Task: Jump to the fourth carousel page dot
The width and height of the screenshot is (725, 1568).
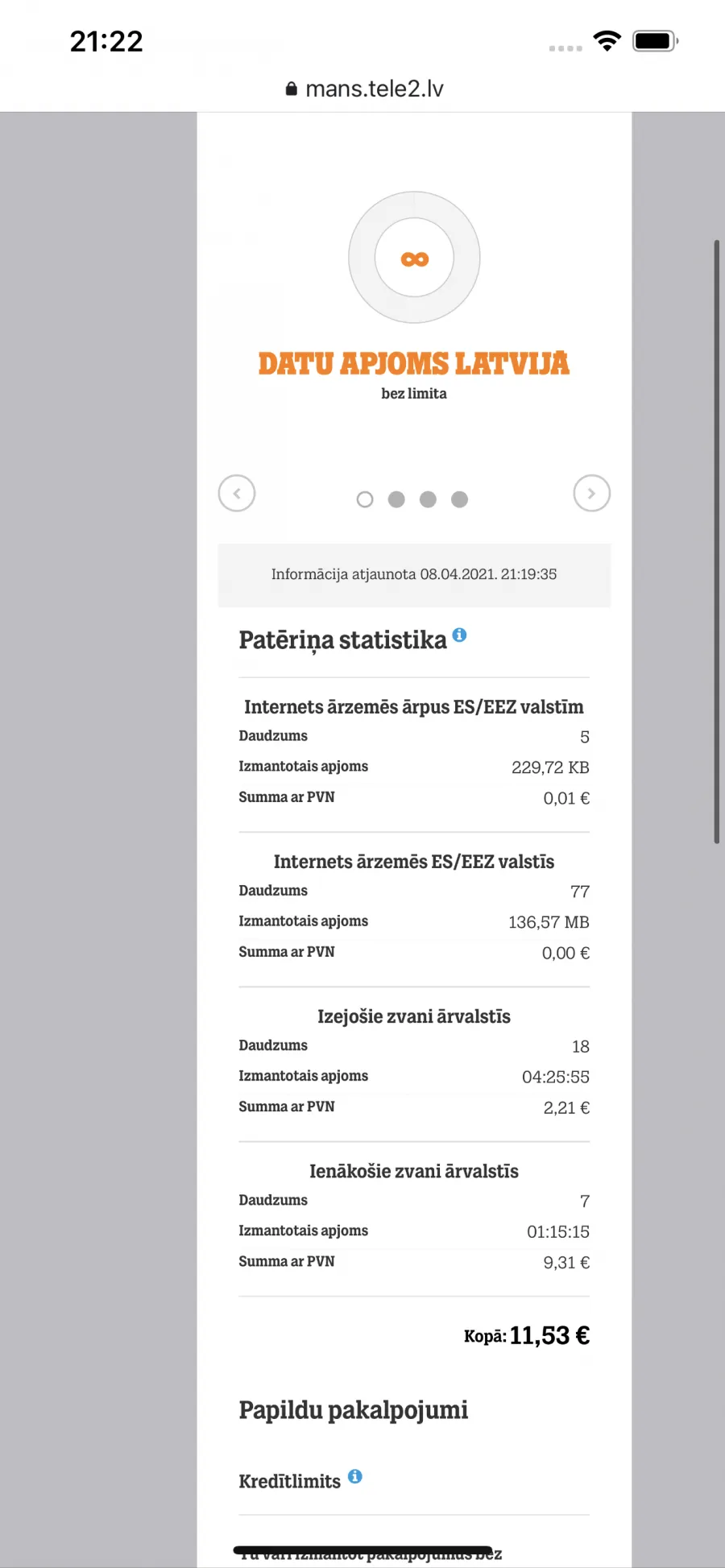Action: 459,499
